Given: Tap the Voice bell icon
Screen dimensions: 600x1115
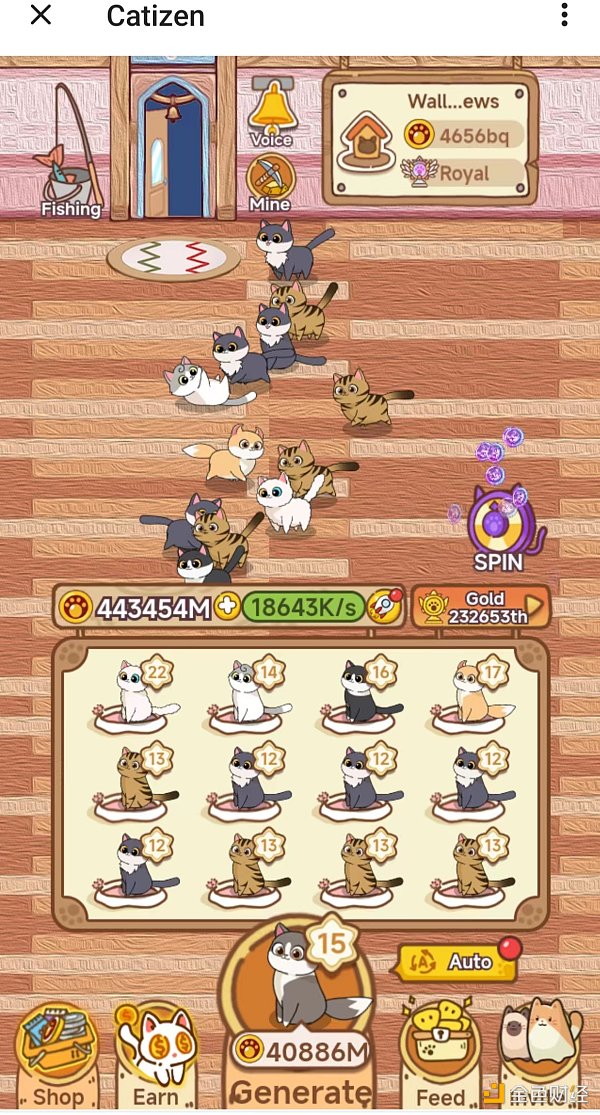Looking at the screenshot, I should coord(271,112).
